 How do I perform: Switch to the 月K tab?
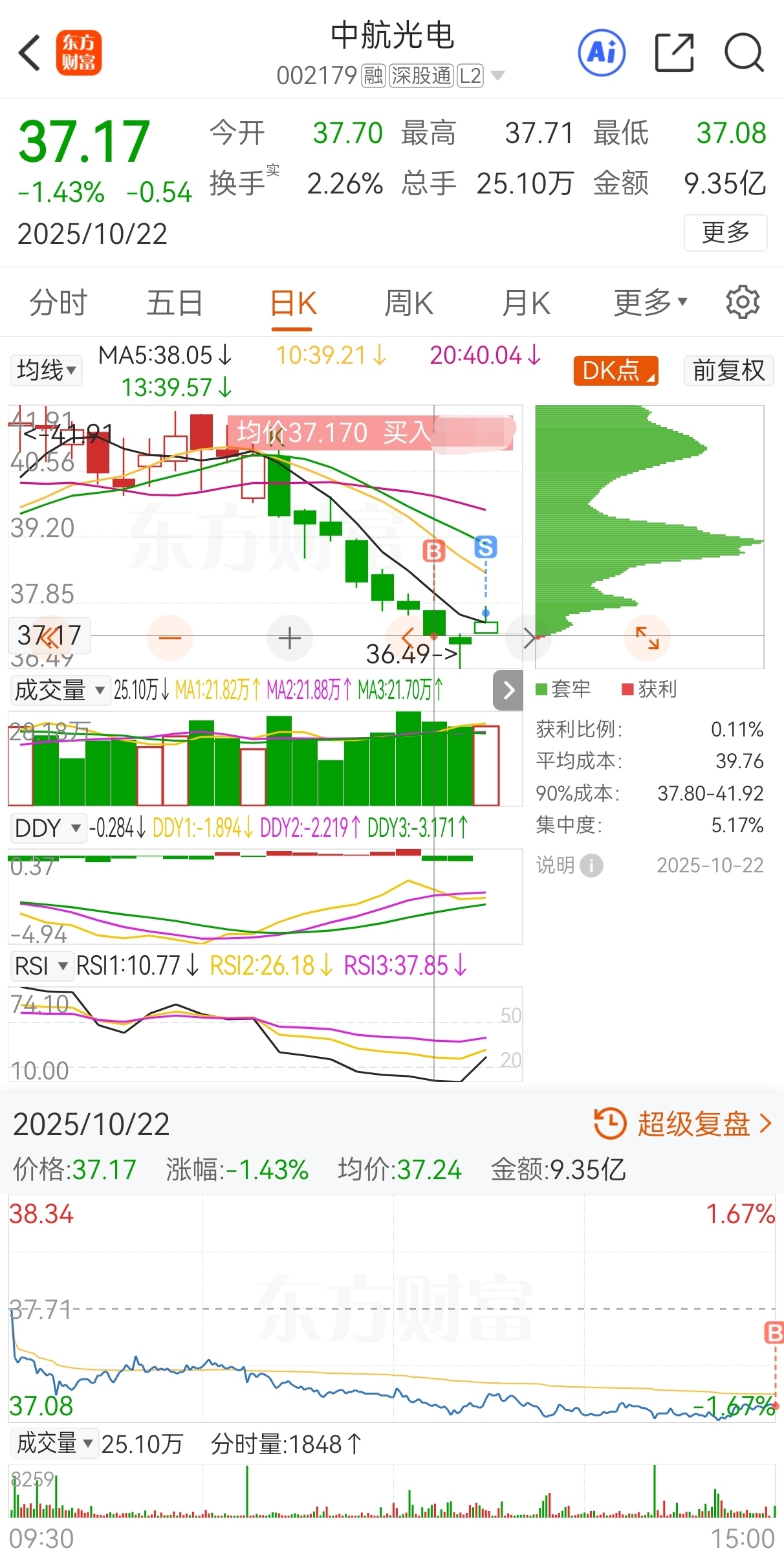pyautogui.click(x=526, y=303)
